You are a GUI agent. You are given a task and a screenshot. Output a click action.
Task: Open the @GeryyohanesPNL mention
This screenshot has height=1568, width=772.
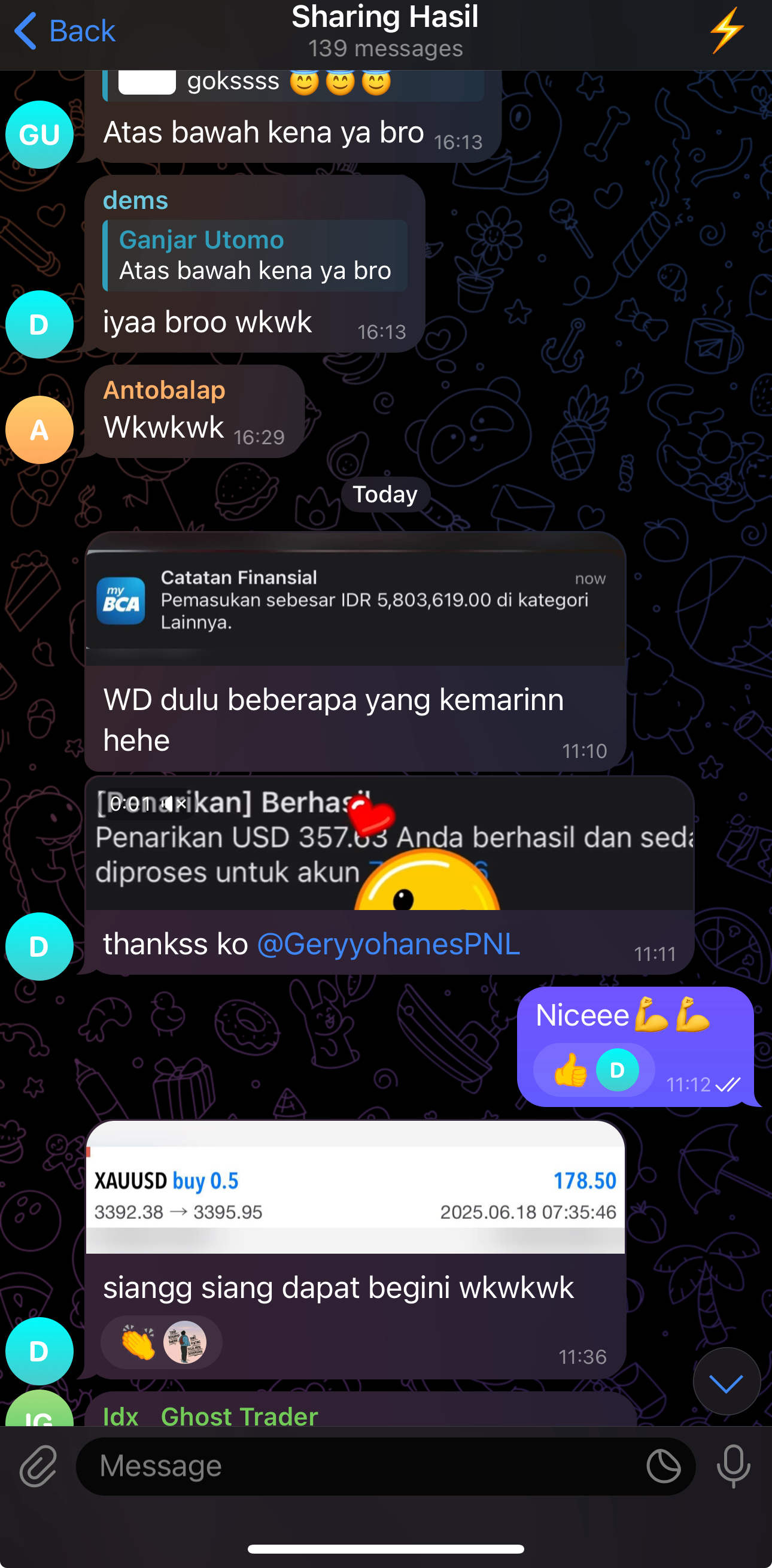click(x=388, y=944)
